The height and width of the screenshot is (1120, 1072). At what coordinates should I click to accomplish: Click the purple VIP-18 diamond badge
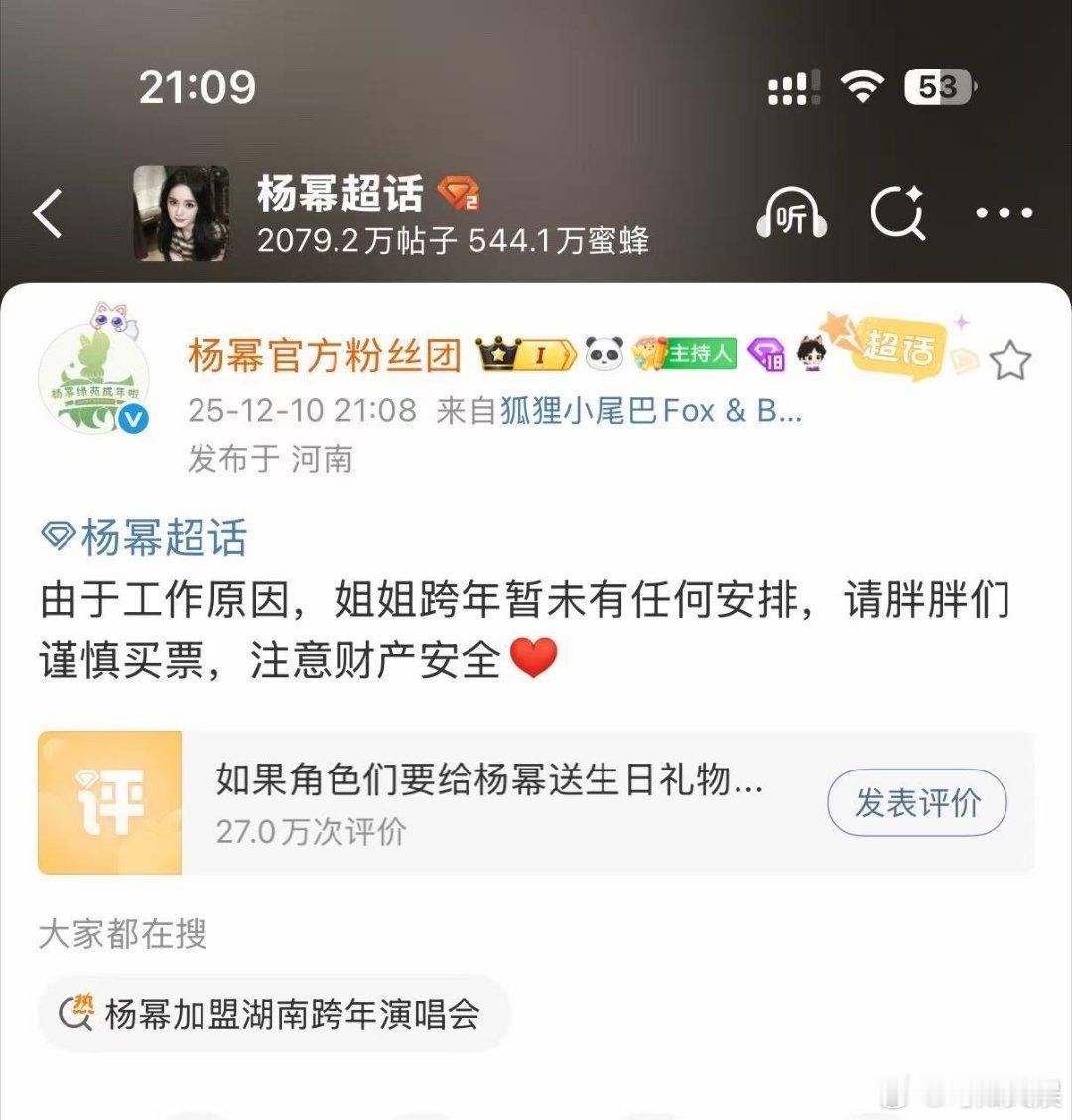coord(765,356)
